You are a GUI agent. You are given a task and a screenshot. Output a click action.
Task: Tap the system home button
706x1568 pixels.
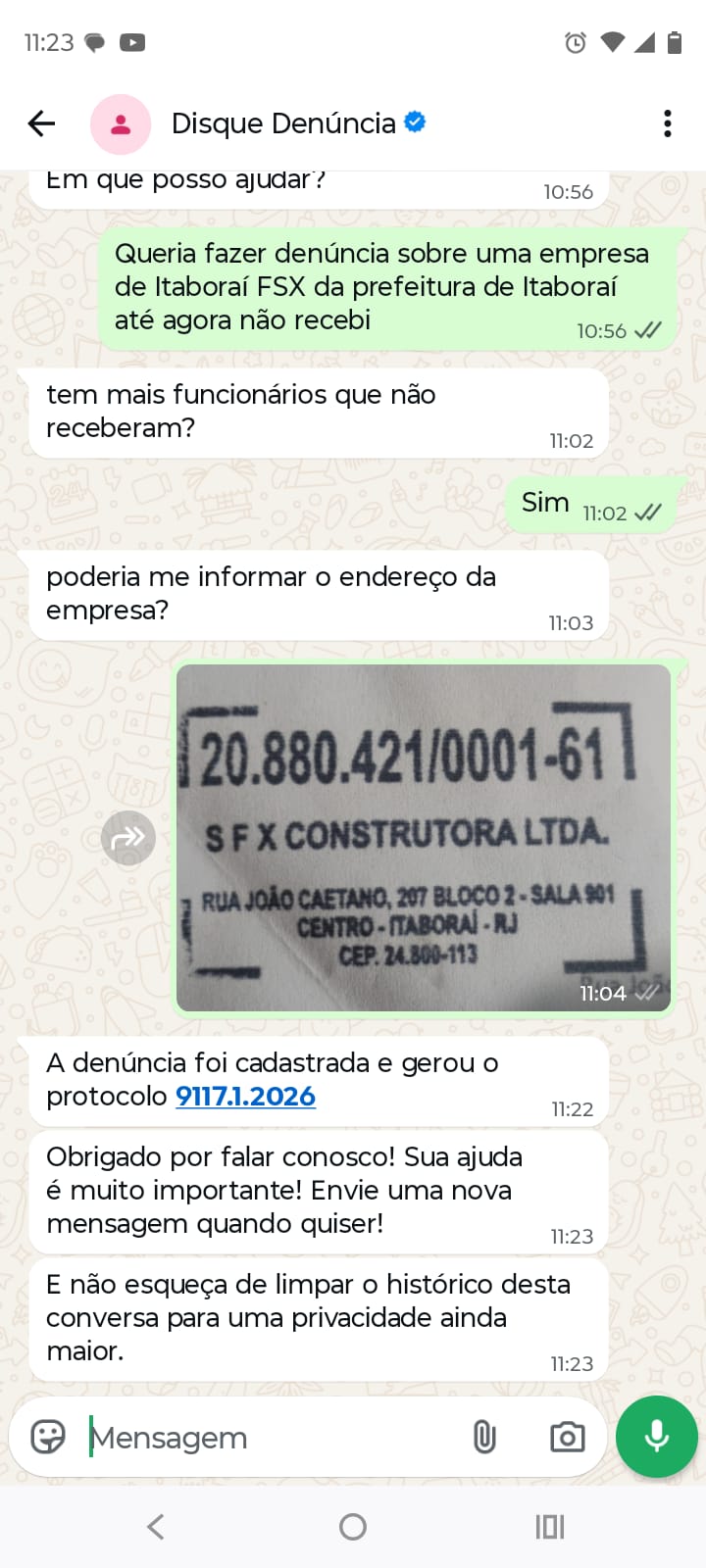(353, 1526)
